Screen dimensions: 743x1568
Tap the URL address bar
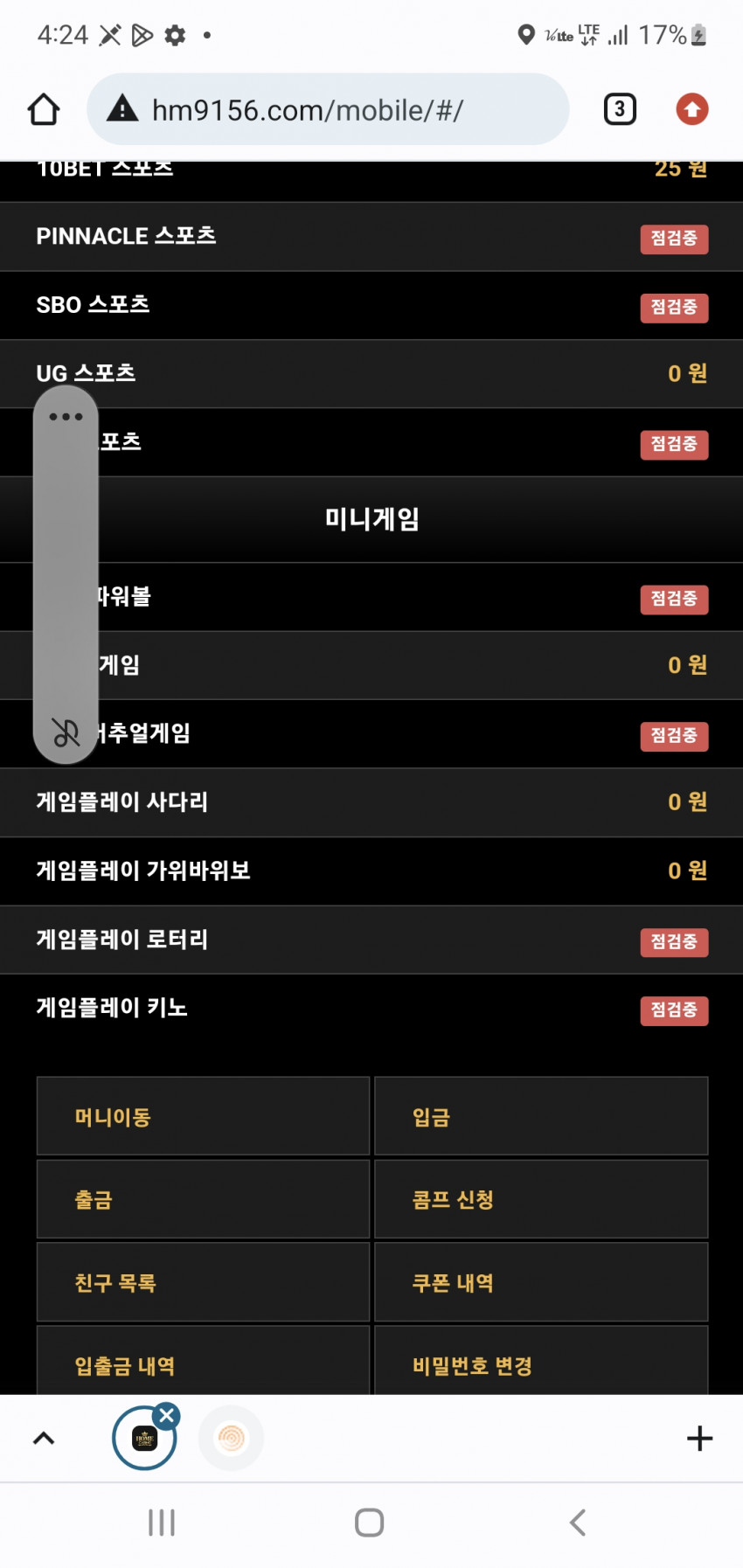click(x=328, y=110)
